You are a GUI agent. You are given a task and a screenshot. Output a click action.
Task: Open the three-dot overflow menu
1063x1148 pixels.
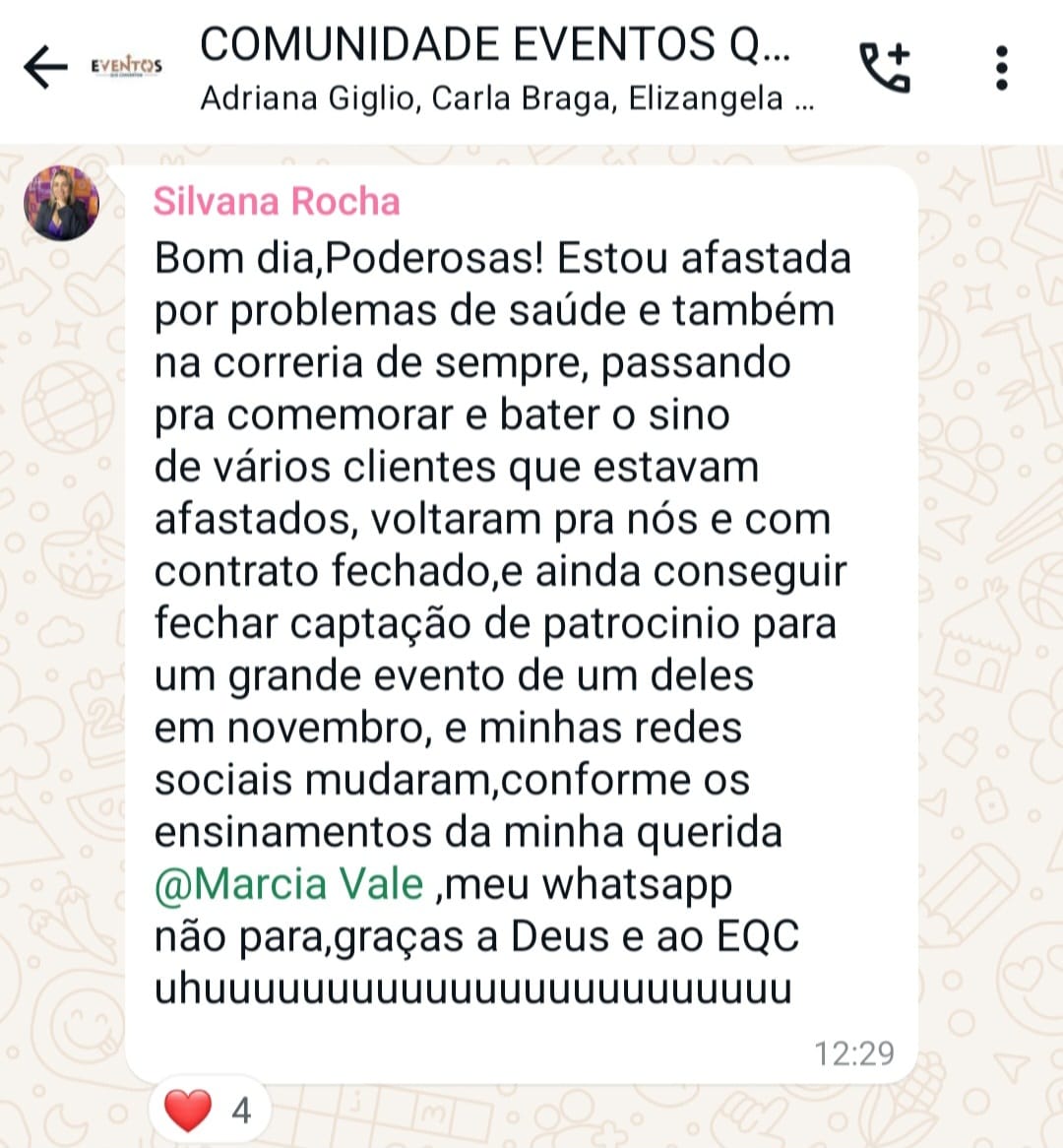point(1003,67)
